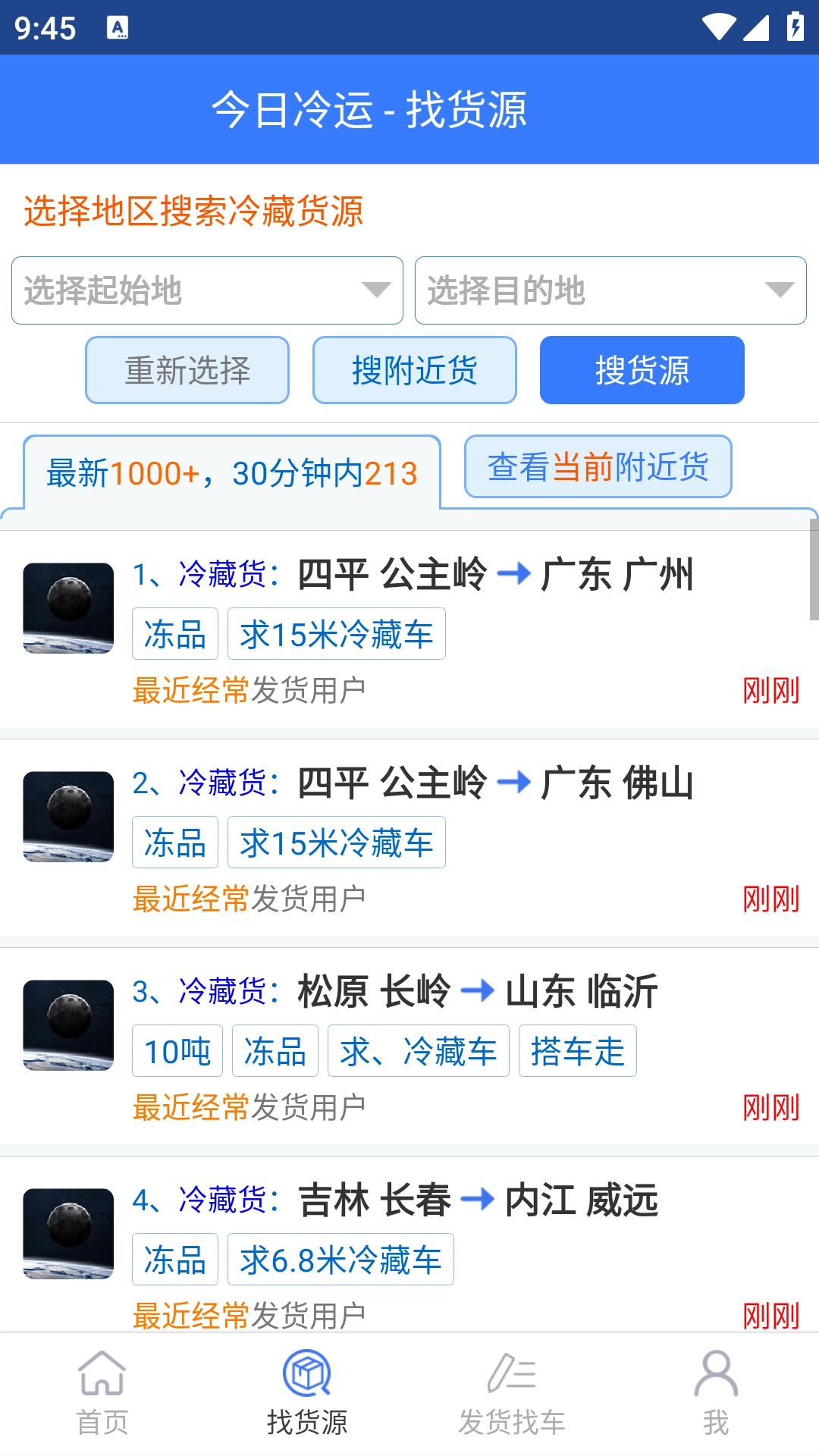This screenshot has height=1456, width=819.
Task: Go to the 首页 home tab
Action: (x=102, y=1394)
